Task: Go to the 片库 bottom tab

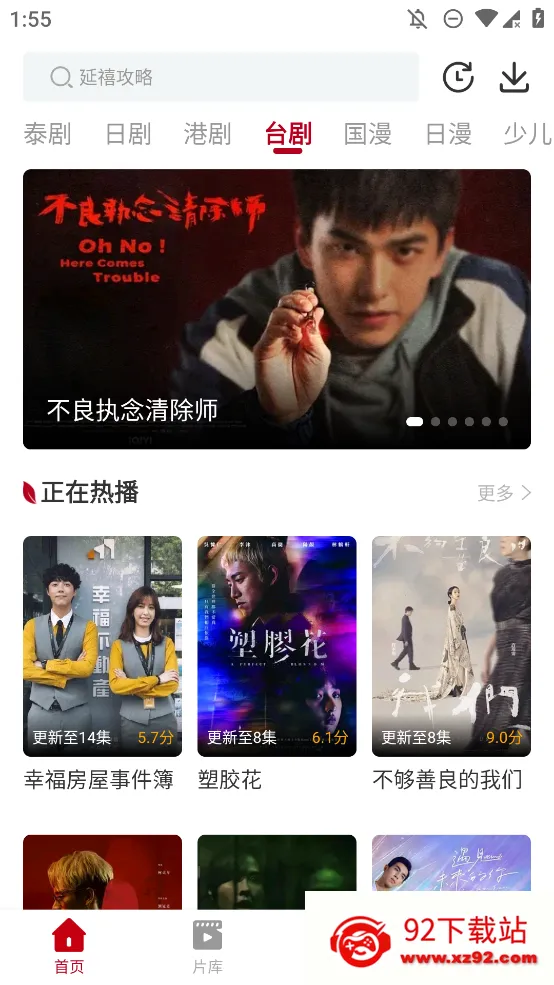Action: pyautogui.click(x=207, y=947)
